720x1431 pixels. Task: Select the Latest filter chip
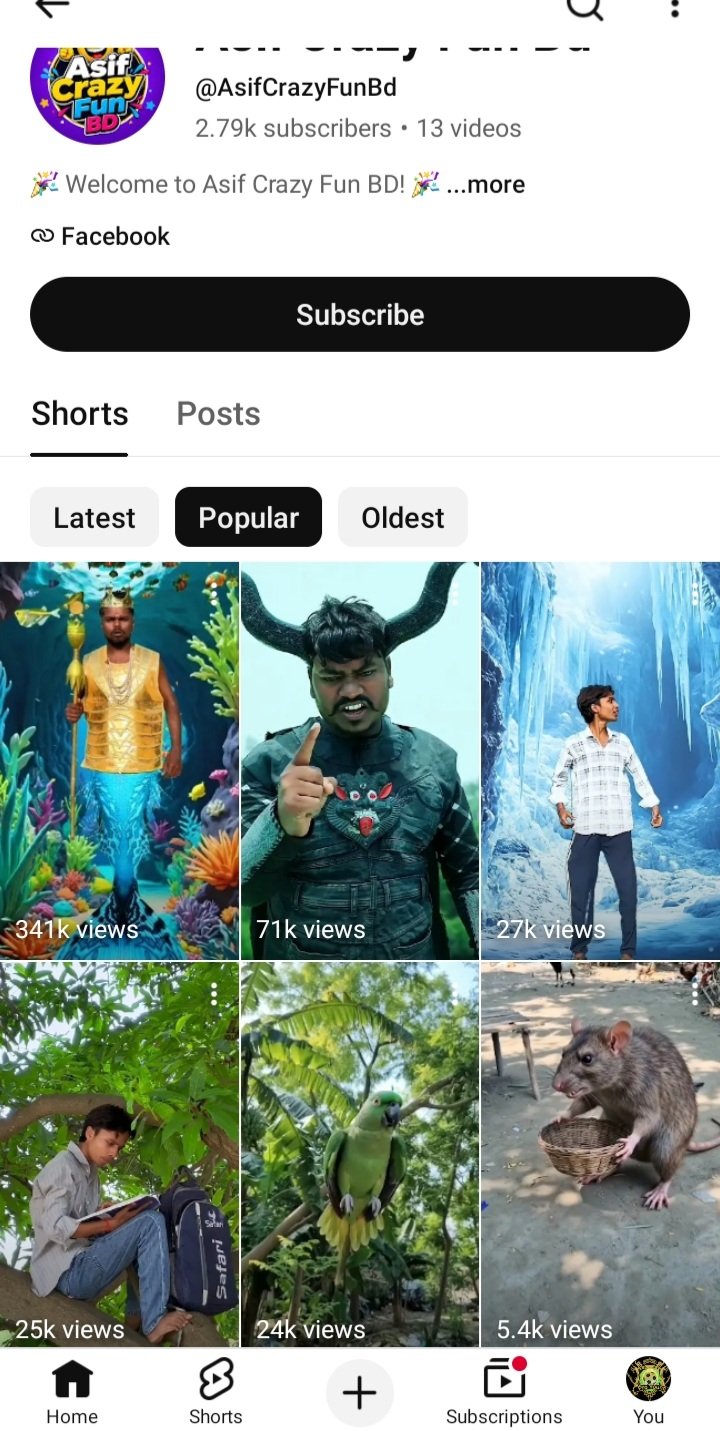pyautogui.click(x=94, y=517)
